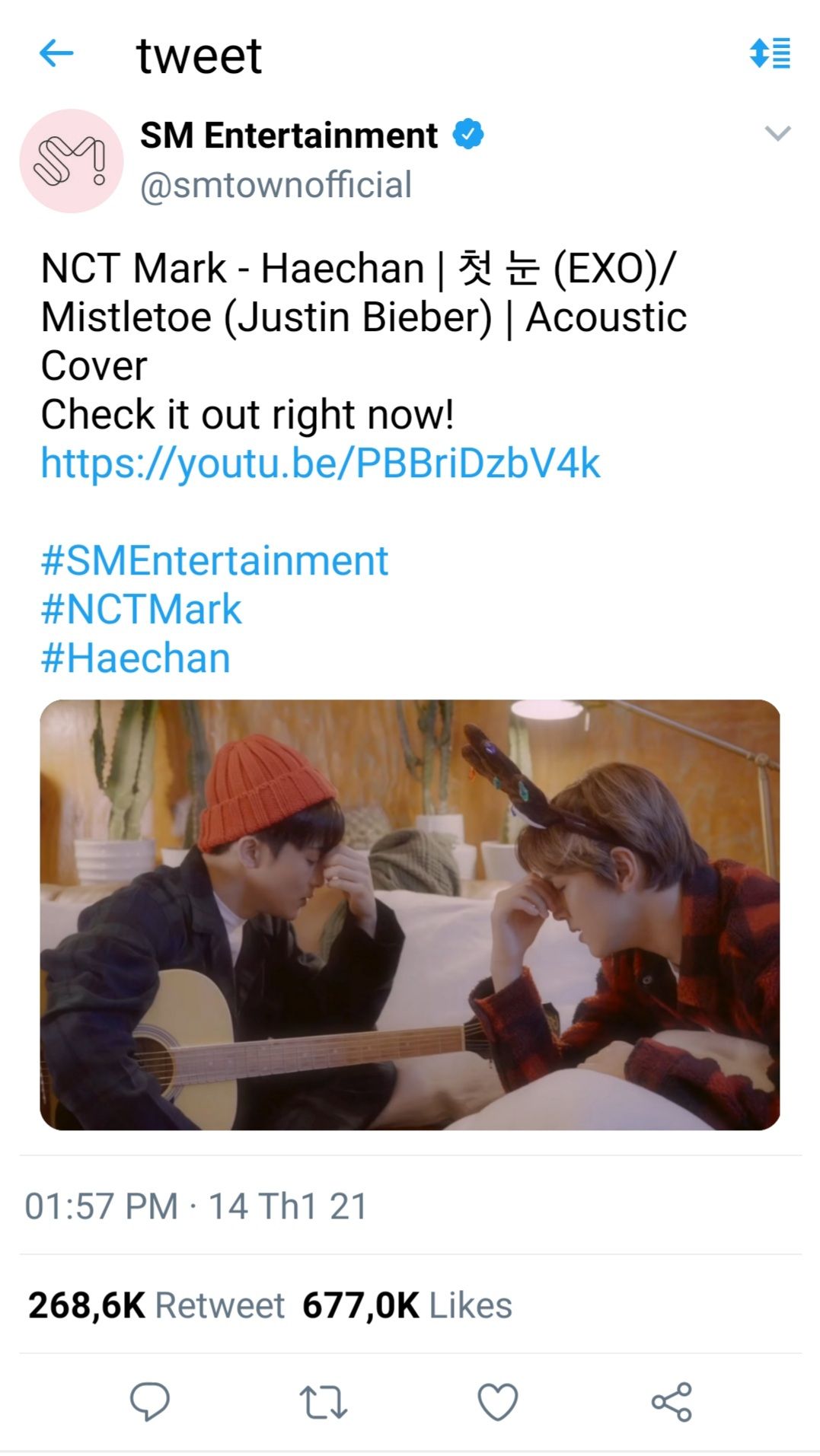
Task: Like this tweet
Action: [x=497, y=1402]
